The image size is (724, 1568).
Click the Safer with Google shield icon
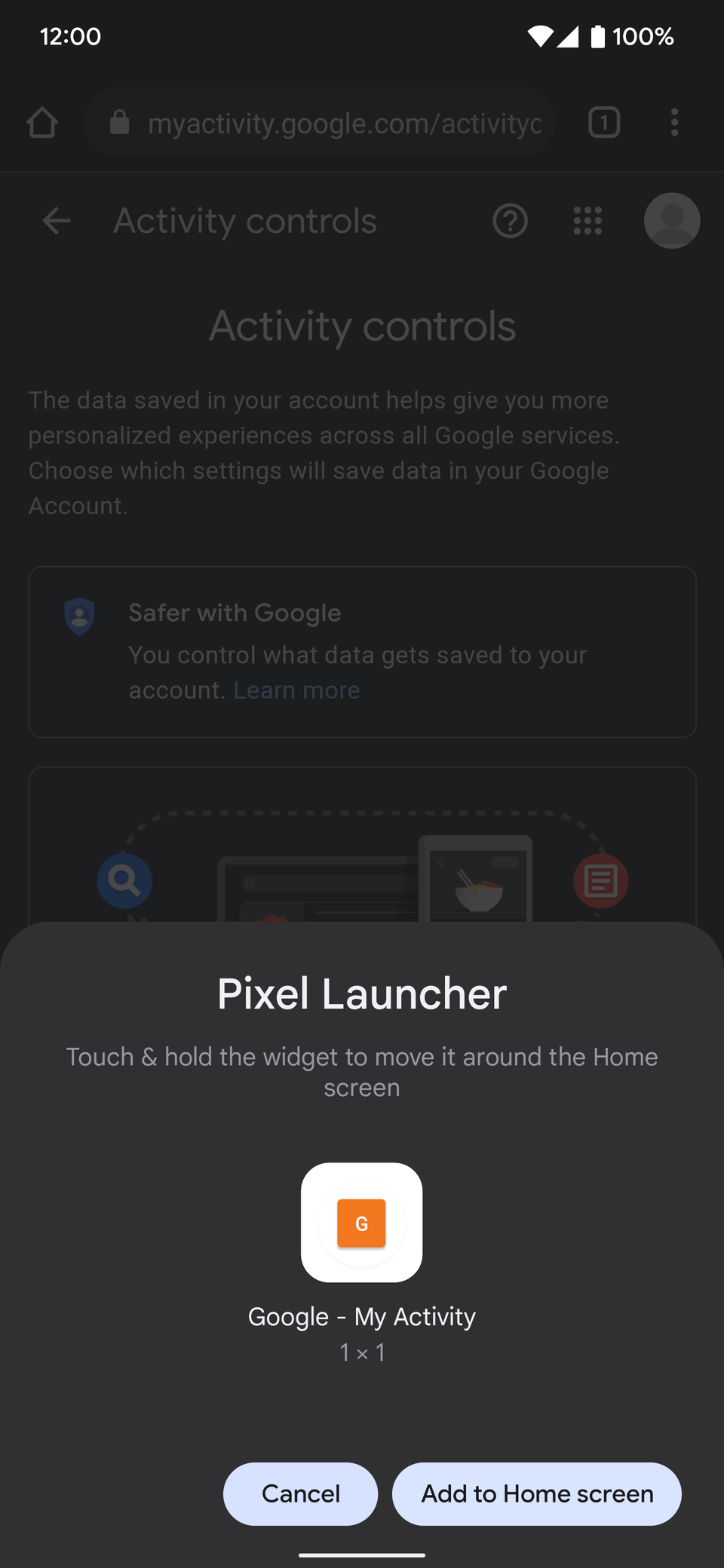coord(79,617)
